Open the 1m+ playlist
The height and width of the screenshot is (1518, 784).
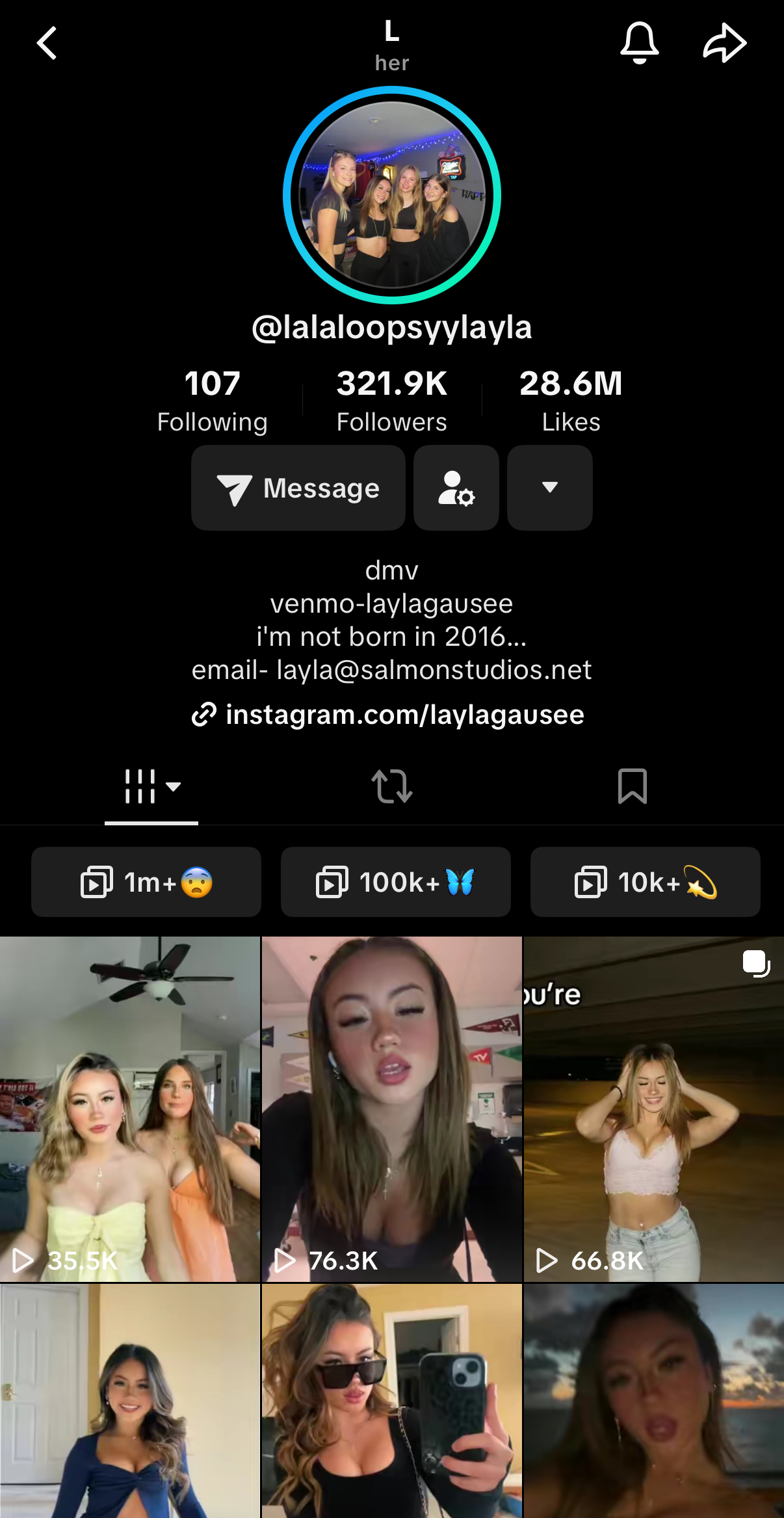coord(146,882)
